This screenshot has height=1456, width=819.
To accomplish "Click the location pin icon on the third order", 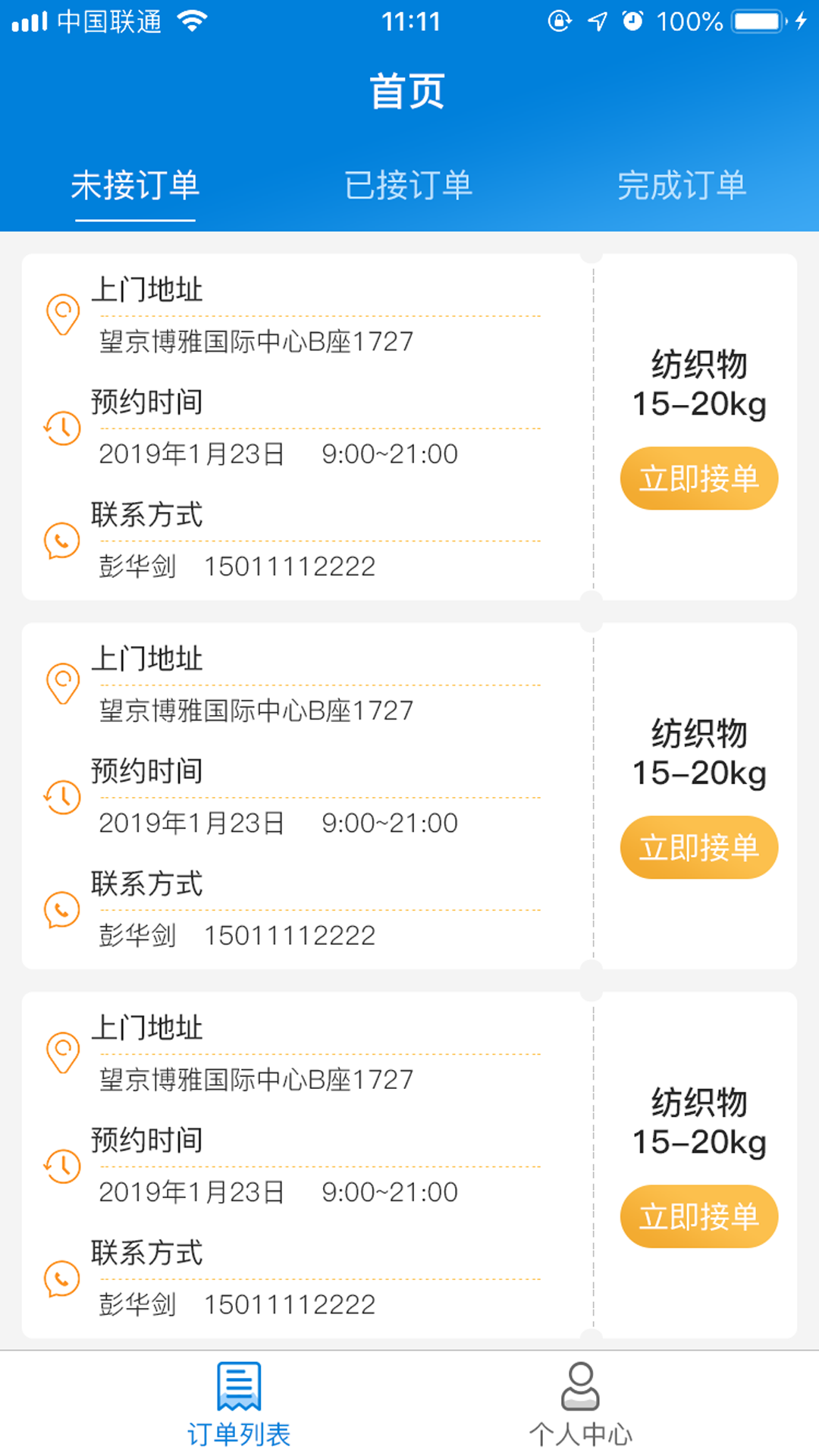I will pyautogui.click(x=62, y=1050).
